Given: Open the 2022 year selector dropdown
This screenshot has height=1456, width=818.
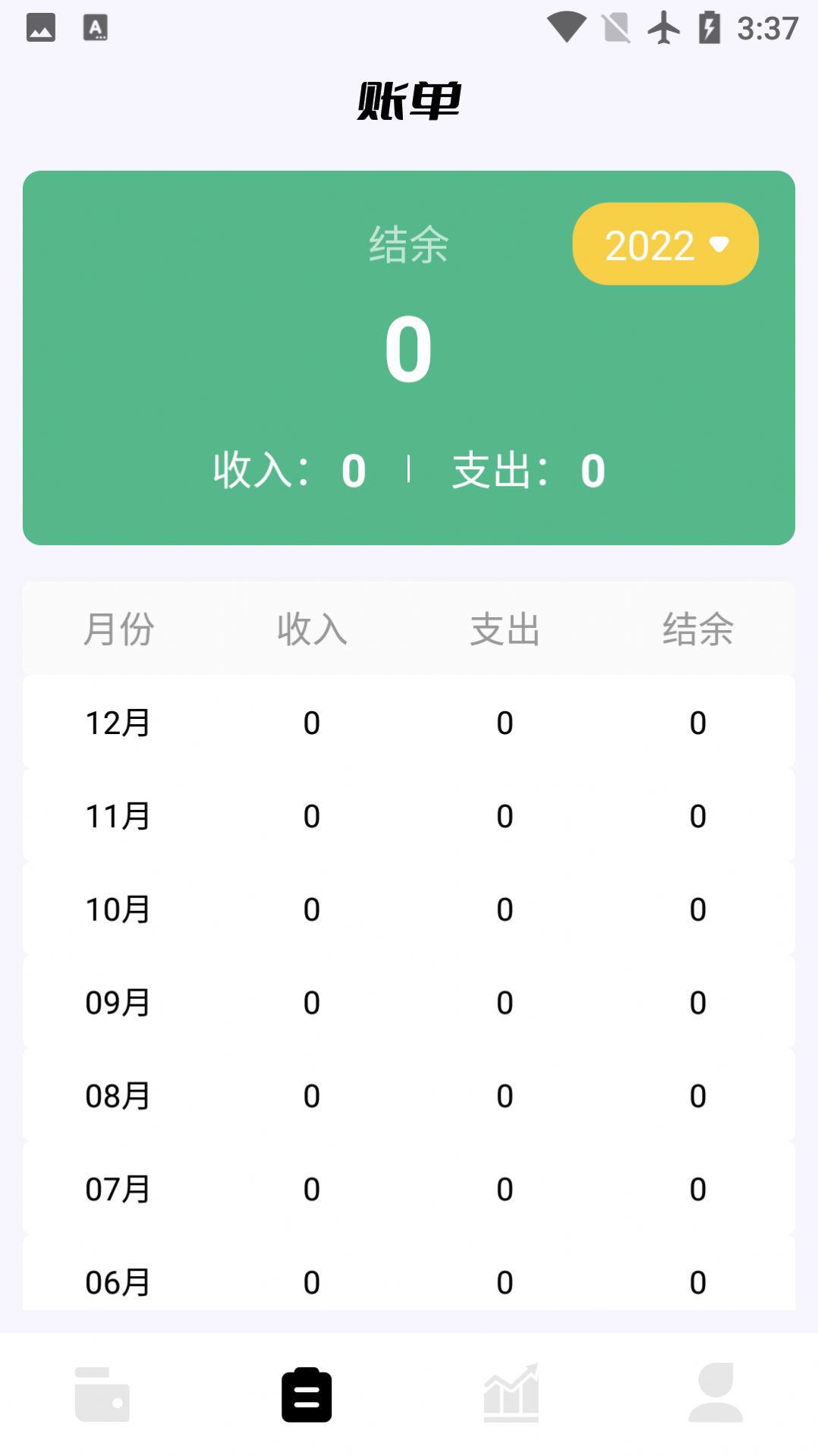Looking at the screenshot, I should [x=665, y=244].
